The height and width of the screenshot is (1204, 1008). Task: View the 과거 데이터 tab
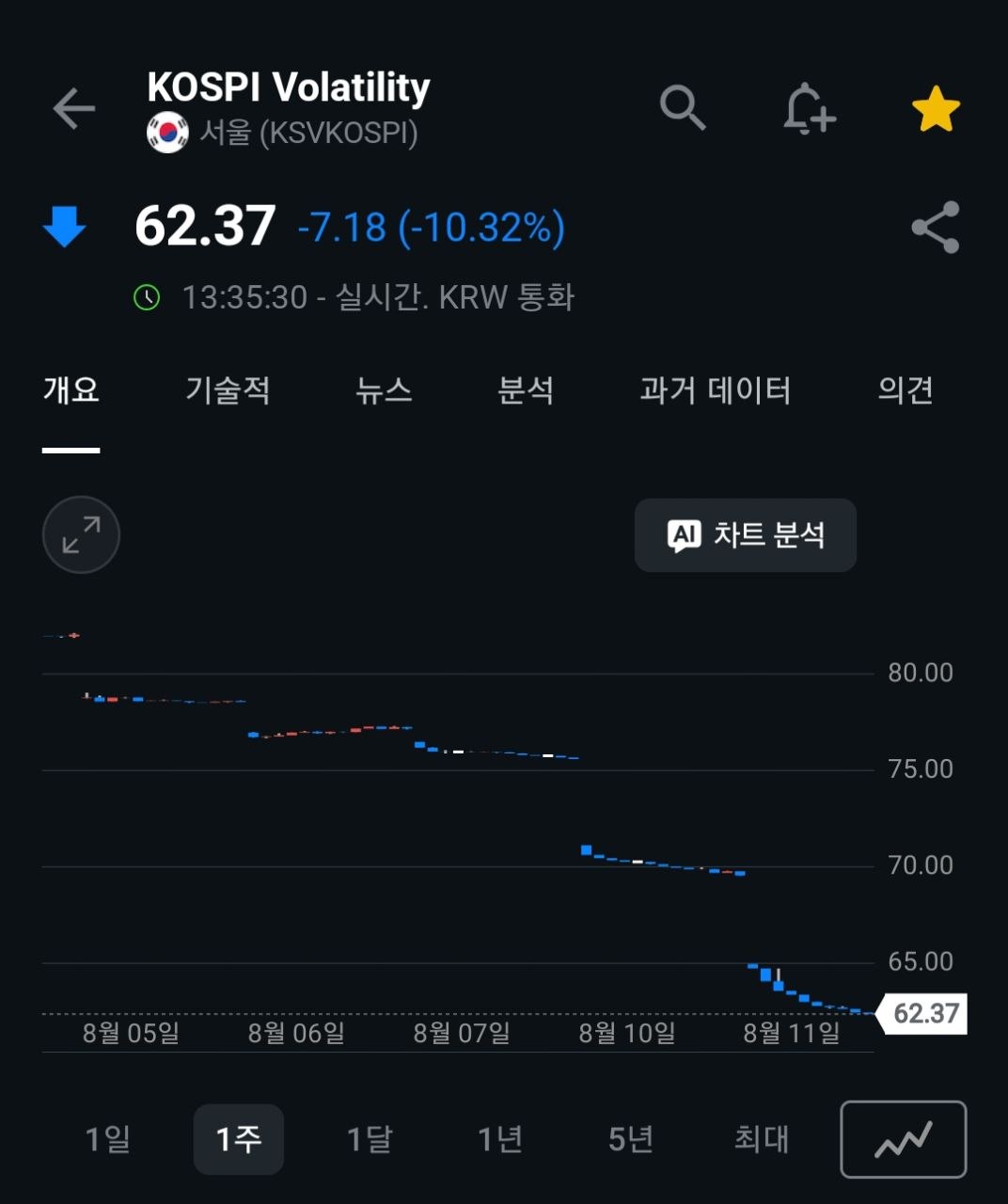click(x=716, y=389)
